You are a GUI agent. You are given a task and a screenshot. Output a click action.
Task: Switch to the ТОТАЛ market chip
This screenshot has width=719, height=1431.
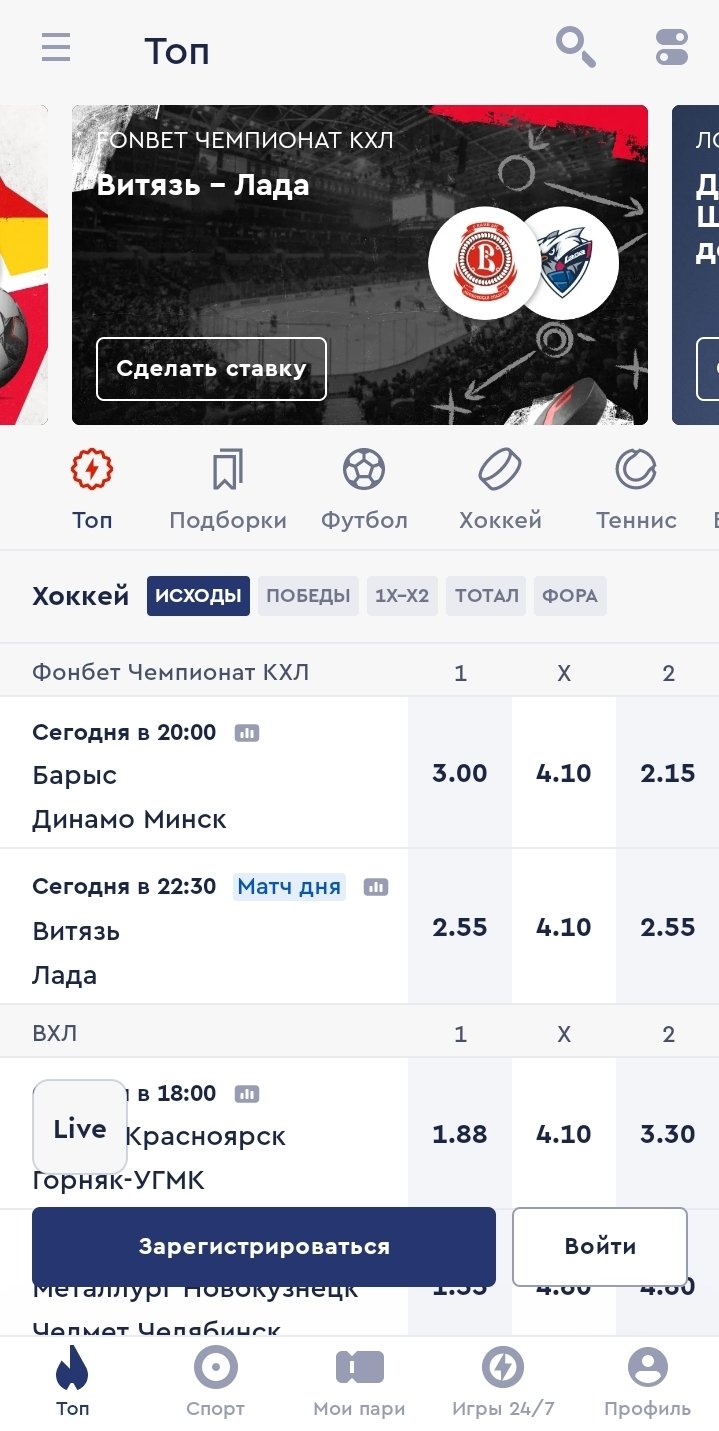coord(487,596)
